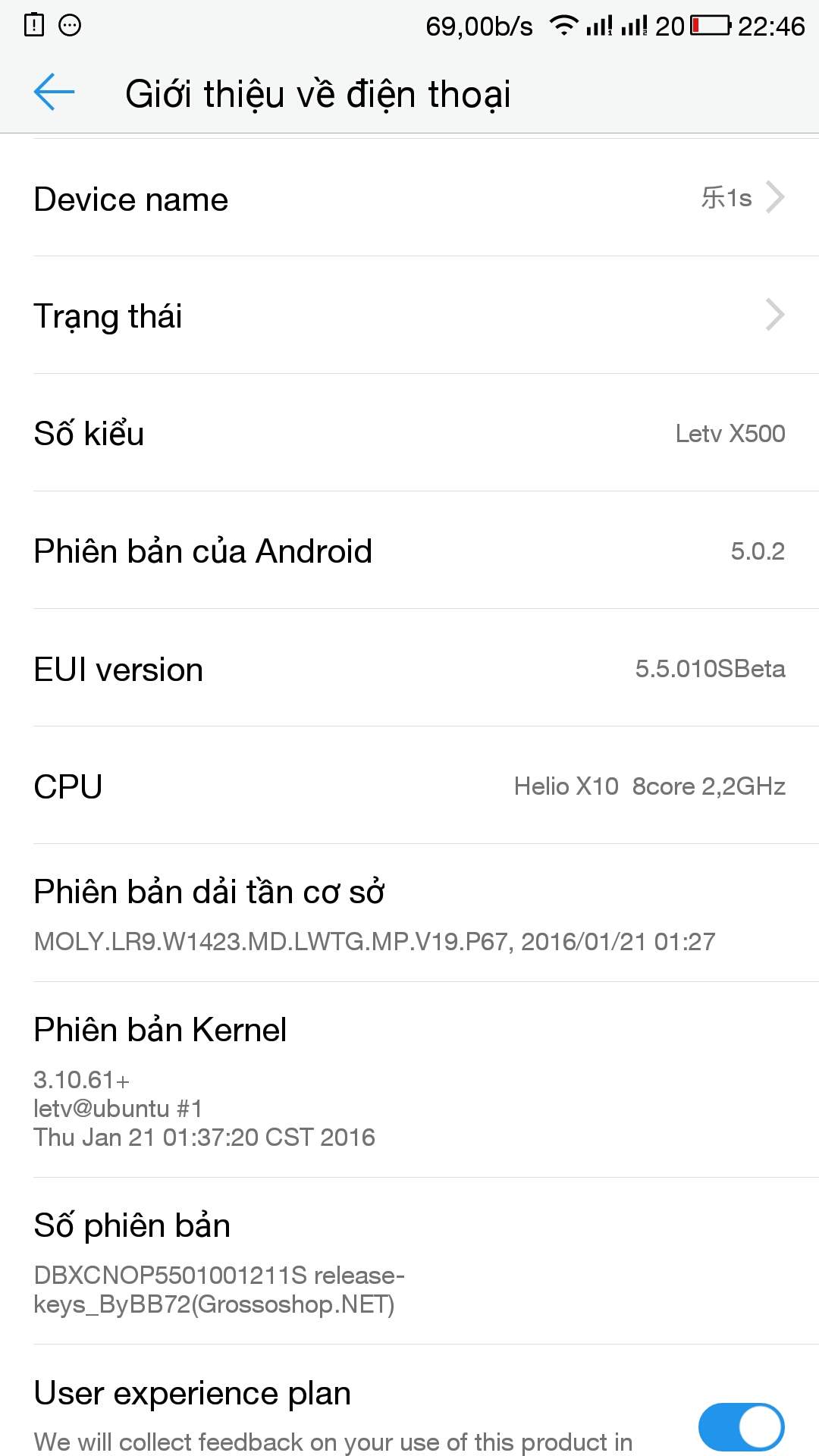Screen dimensions: 819x1456
Task: Go back using the blue arrow
Action: tap(54, 93)
